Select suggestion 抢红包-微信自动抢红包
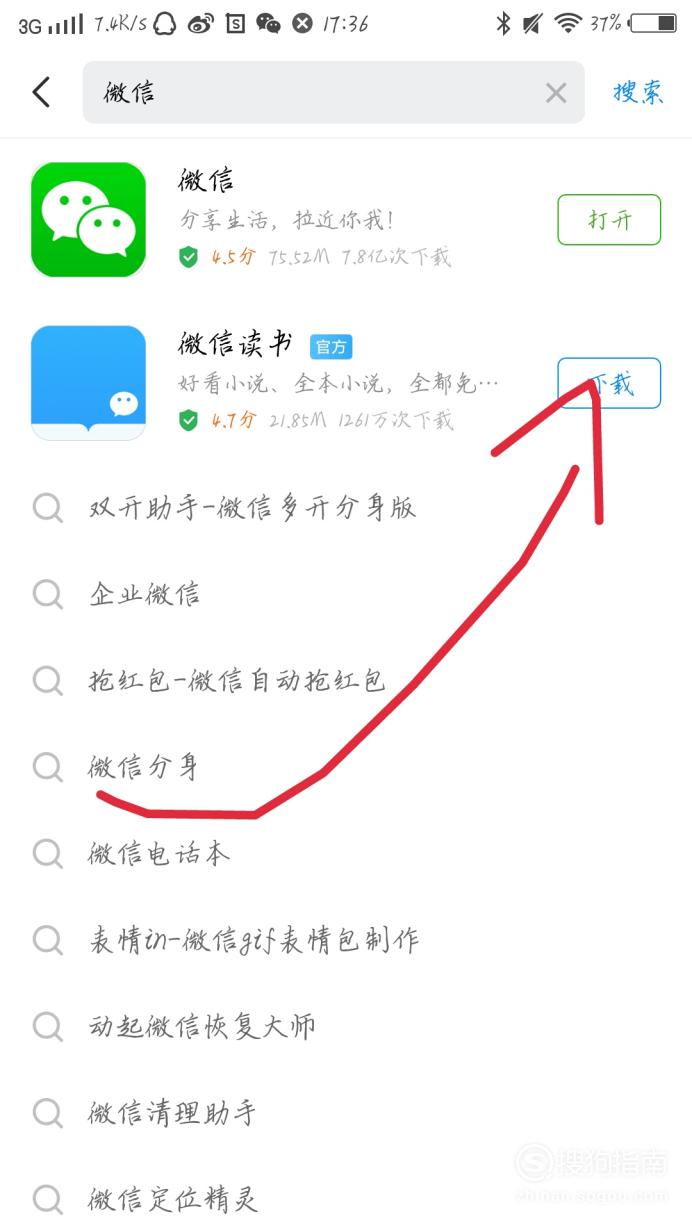 tap(346, 681)
